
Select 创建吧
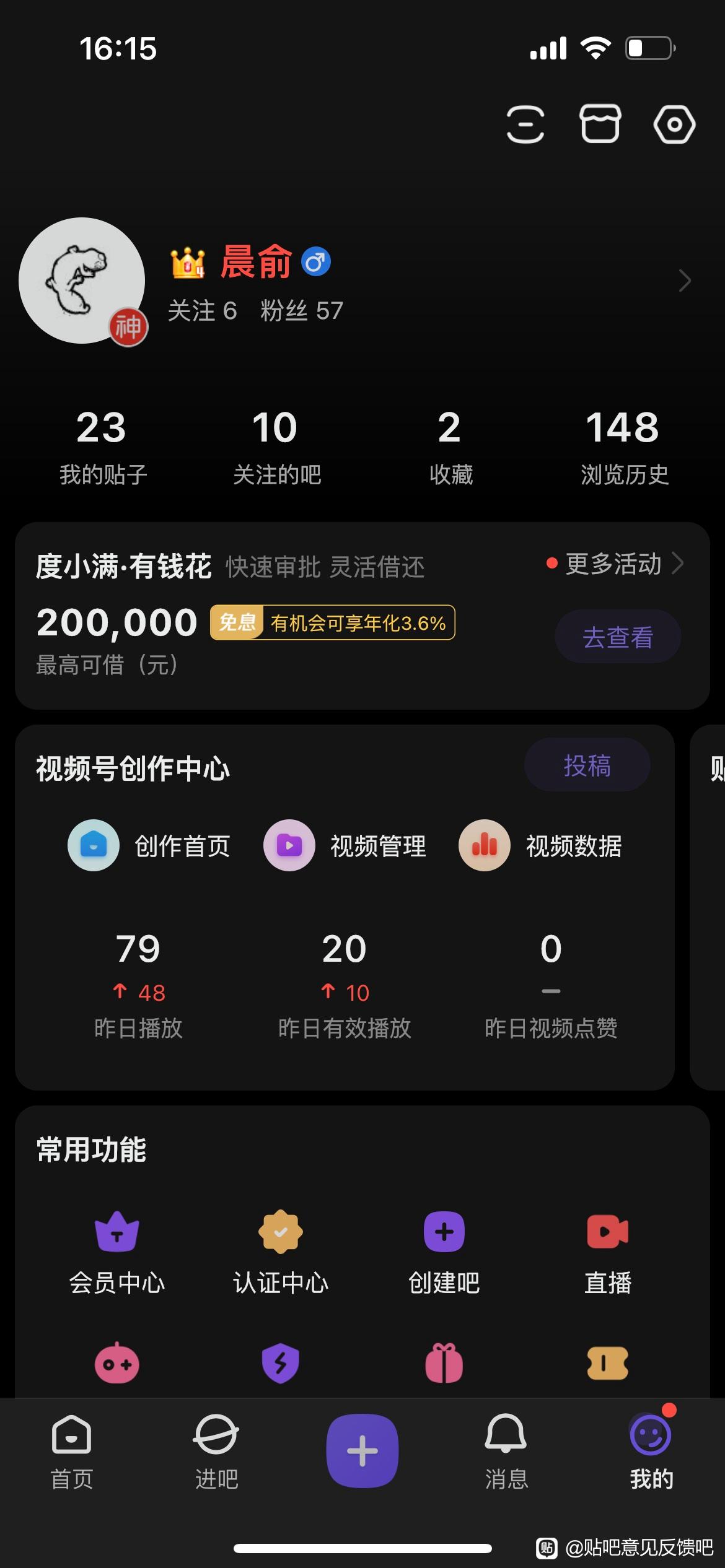[444, 1251]
